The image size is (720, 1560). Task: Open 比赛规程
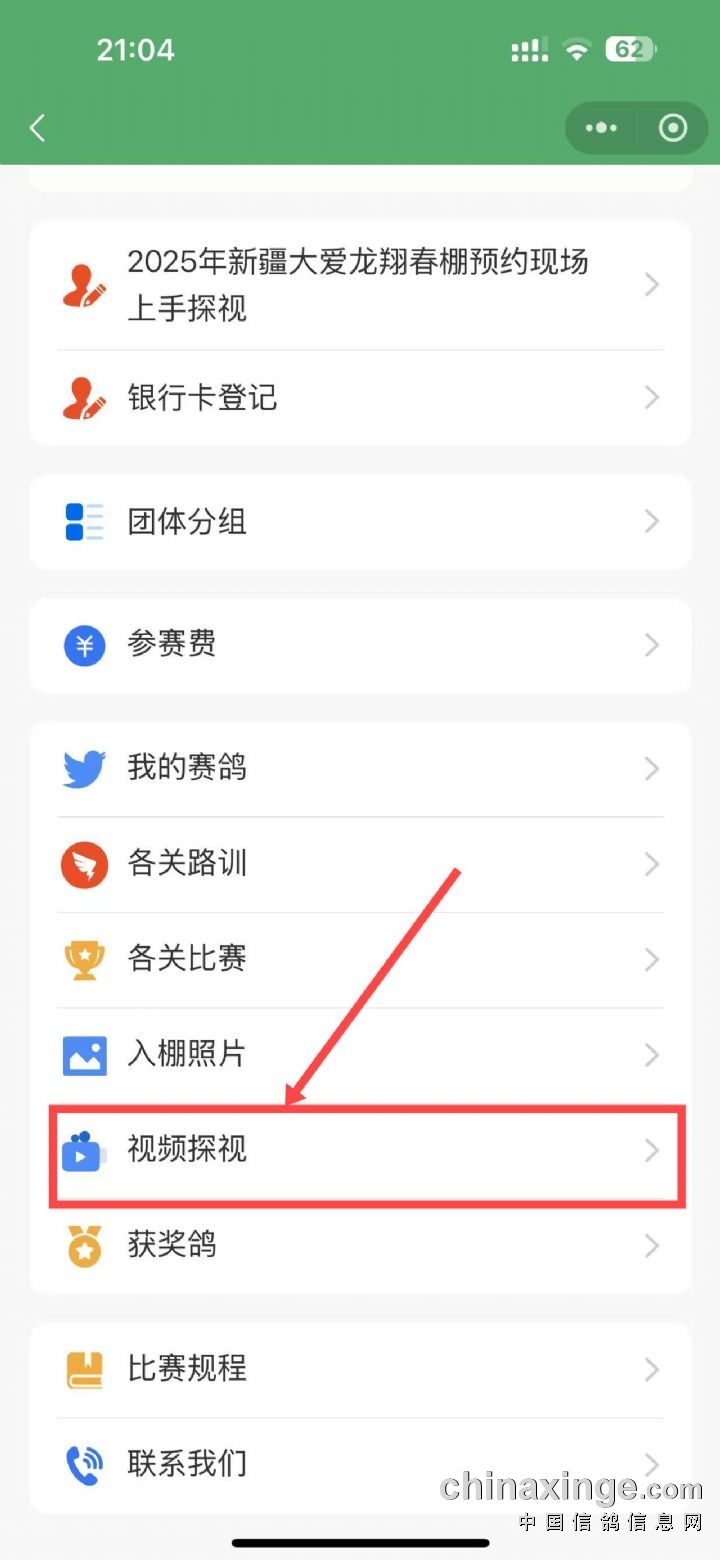360,1369
